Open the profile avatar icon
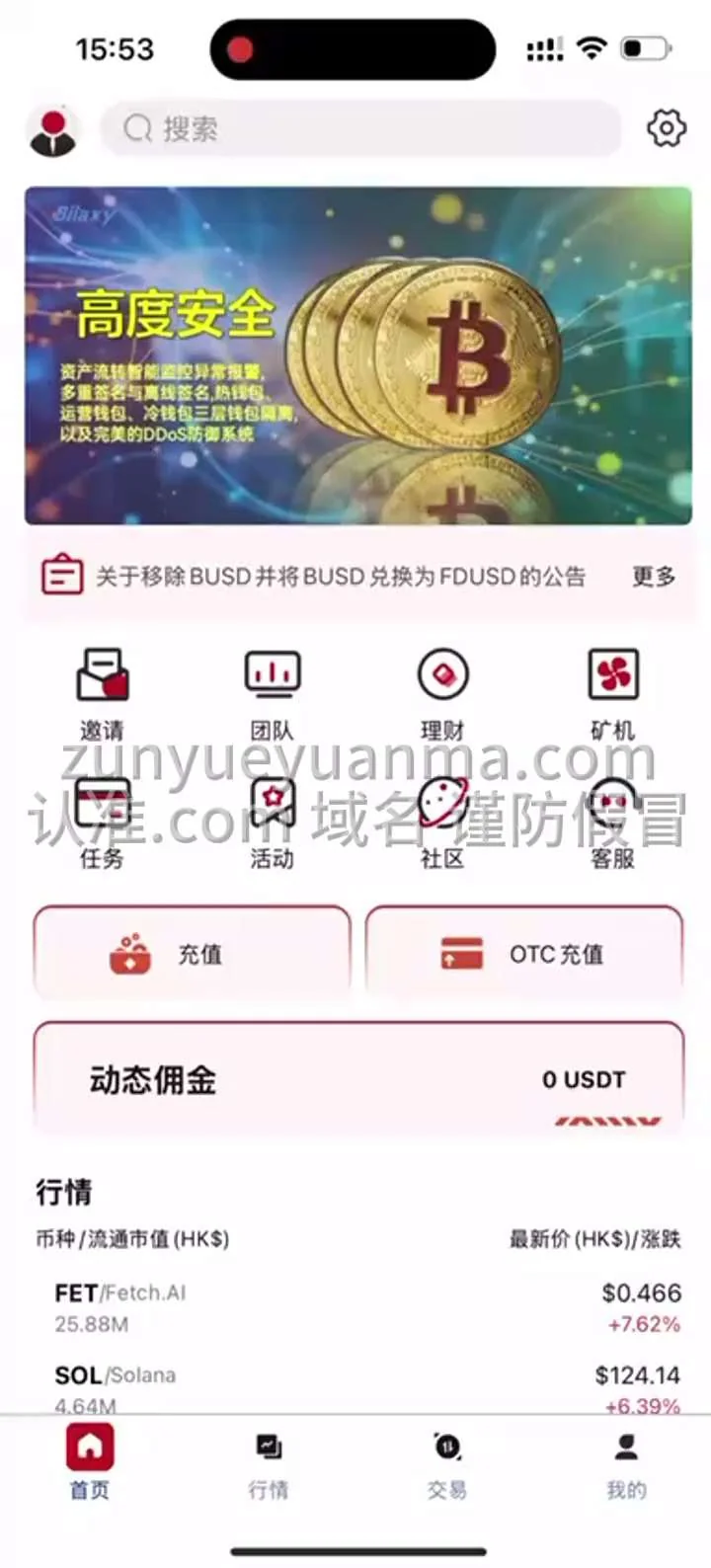Viewport: 711px width, 1568px height. point(52,131)
